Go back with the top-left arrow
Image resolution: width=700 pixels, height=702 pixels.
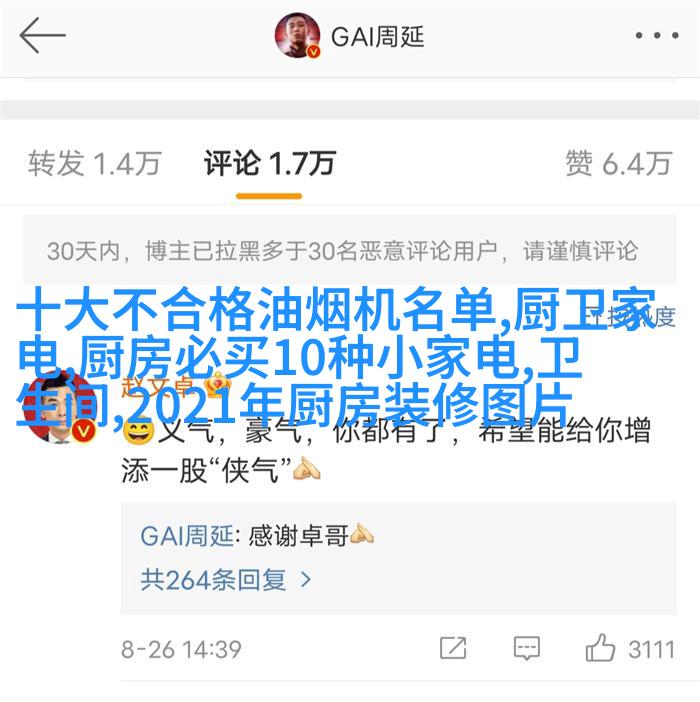point(42,37)
